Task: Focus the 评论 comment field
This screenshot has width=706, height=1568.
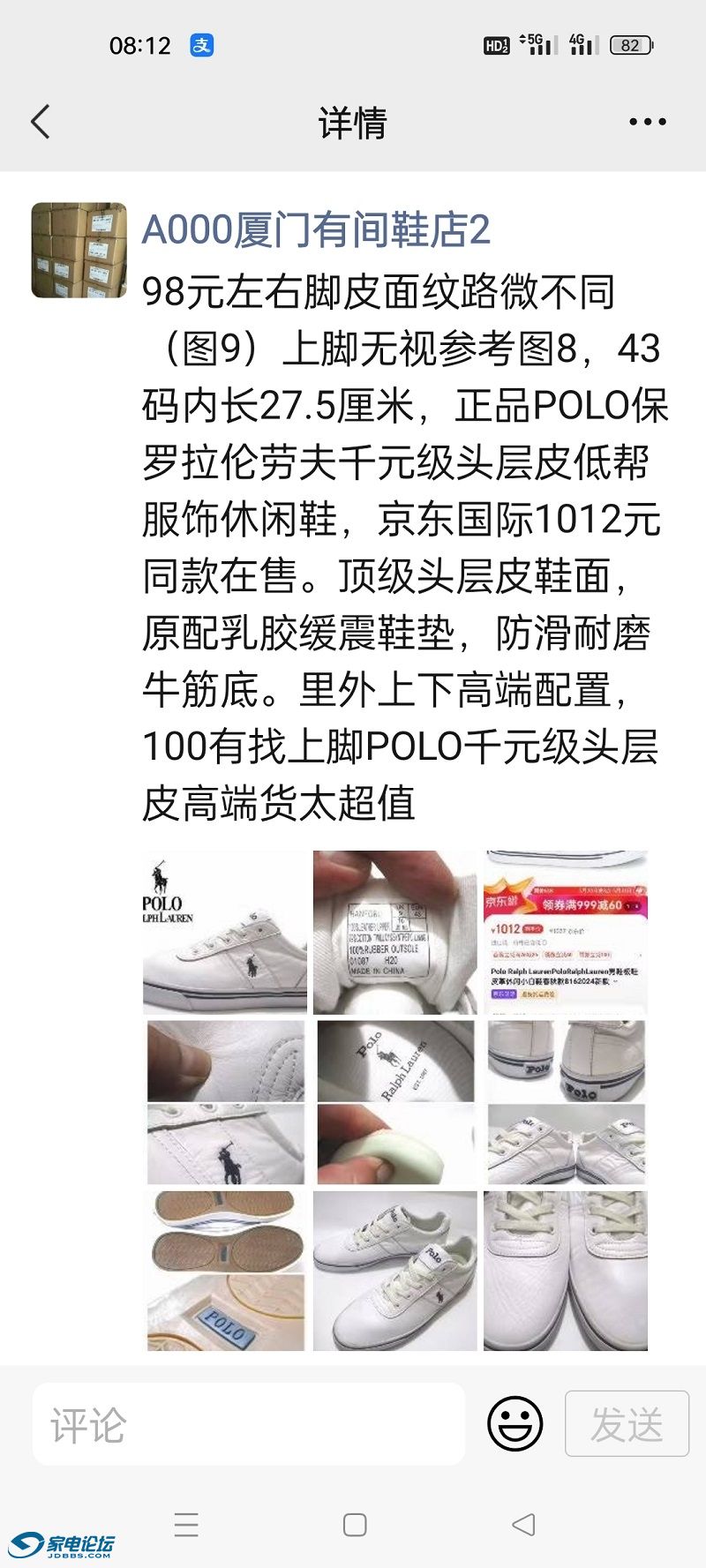Action: 249,1424
